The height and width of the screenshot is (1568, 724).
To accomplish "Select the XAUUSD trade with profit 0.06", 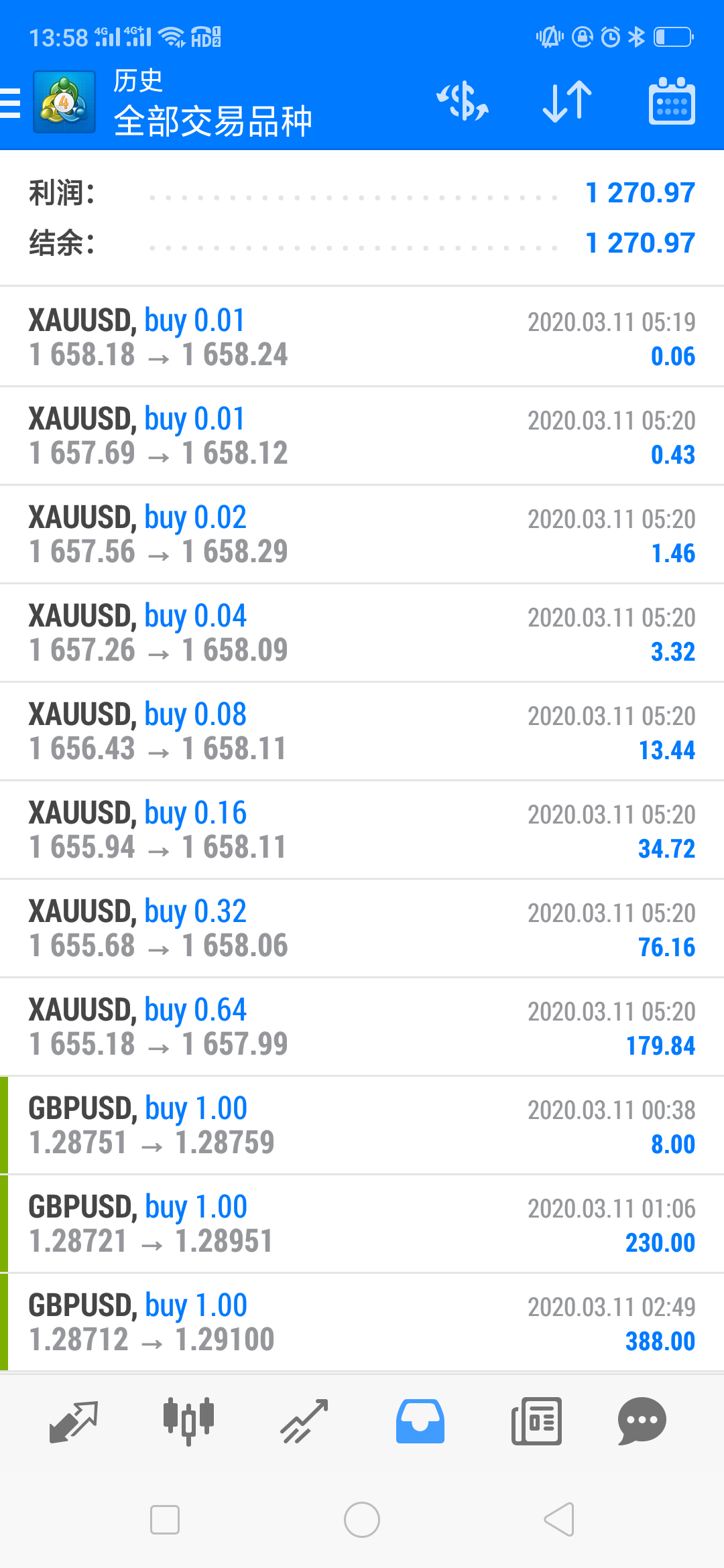I will [362, 337].
